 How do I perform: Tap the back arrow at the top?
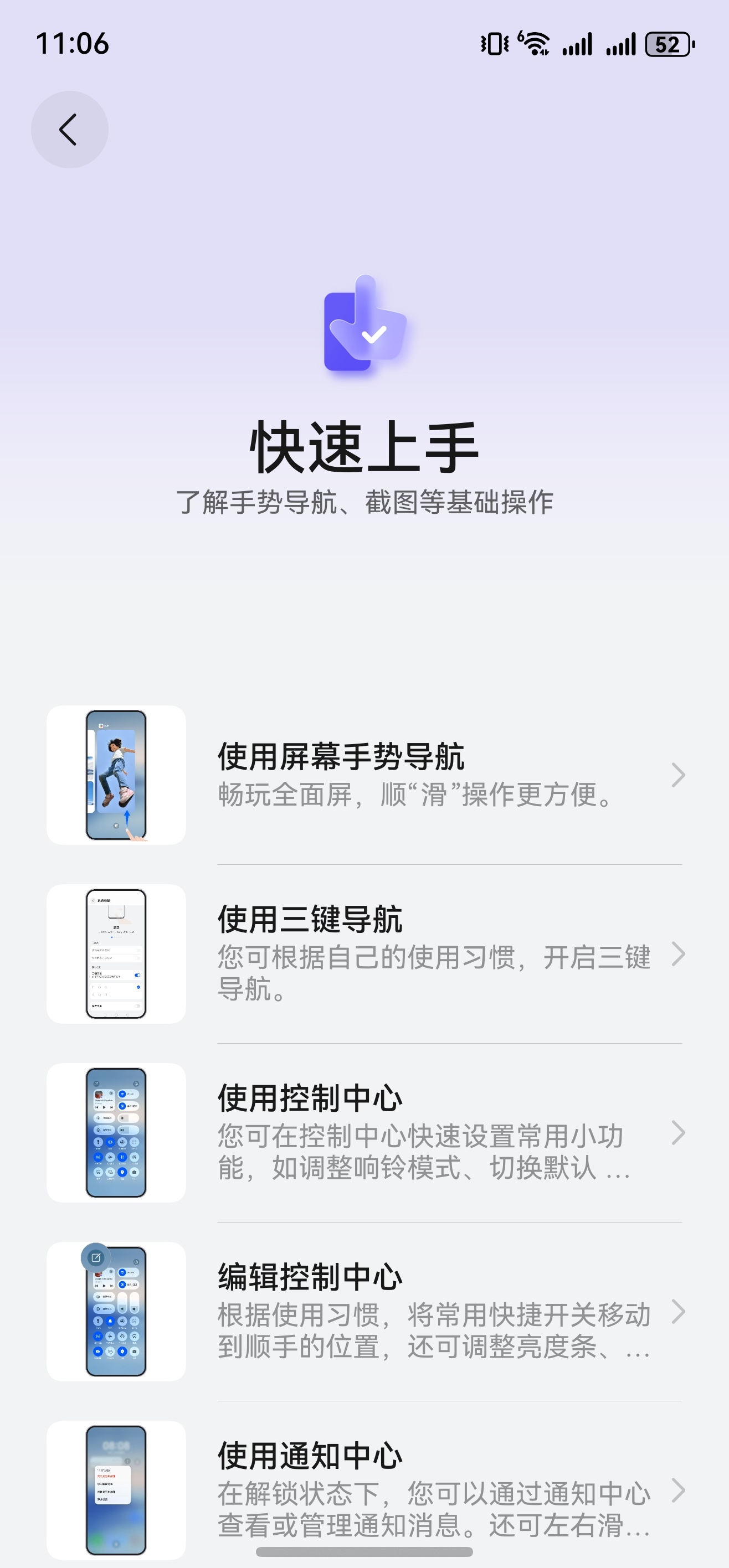(69, 129)
